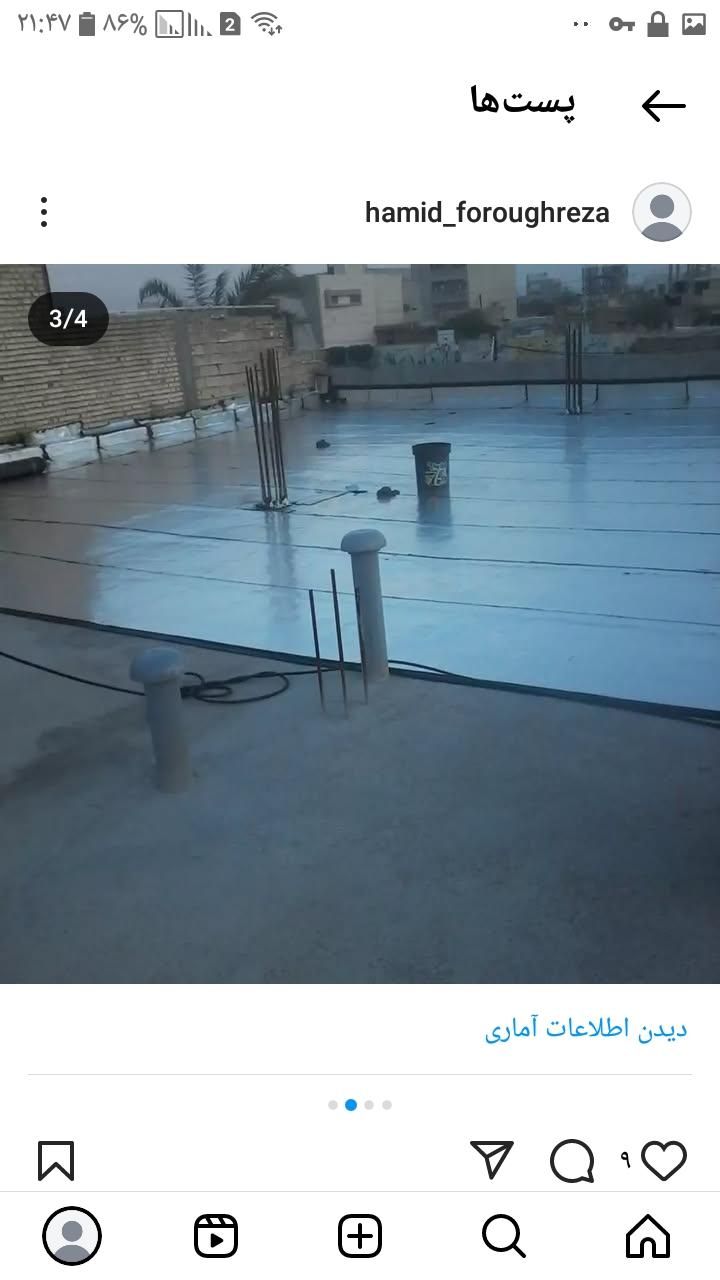Viewport: 720px width, 1280px height.
Task: Open comments on this post
Action: (572, 1161)
